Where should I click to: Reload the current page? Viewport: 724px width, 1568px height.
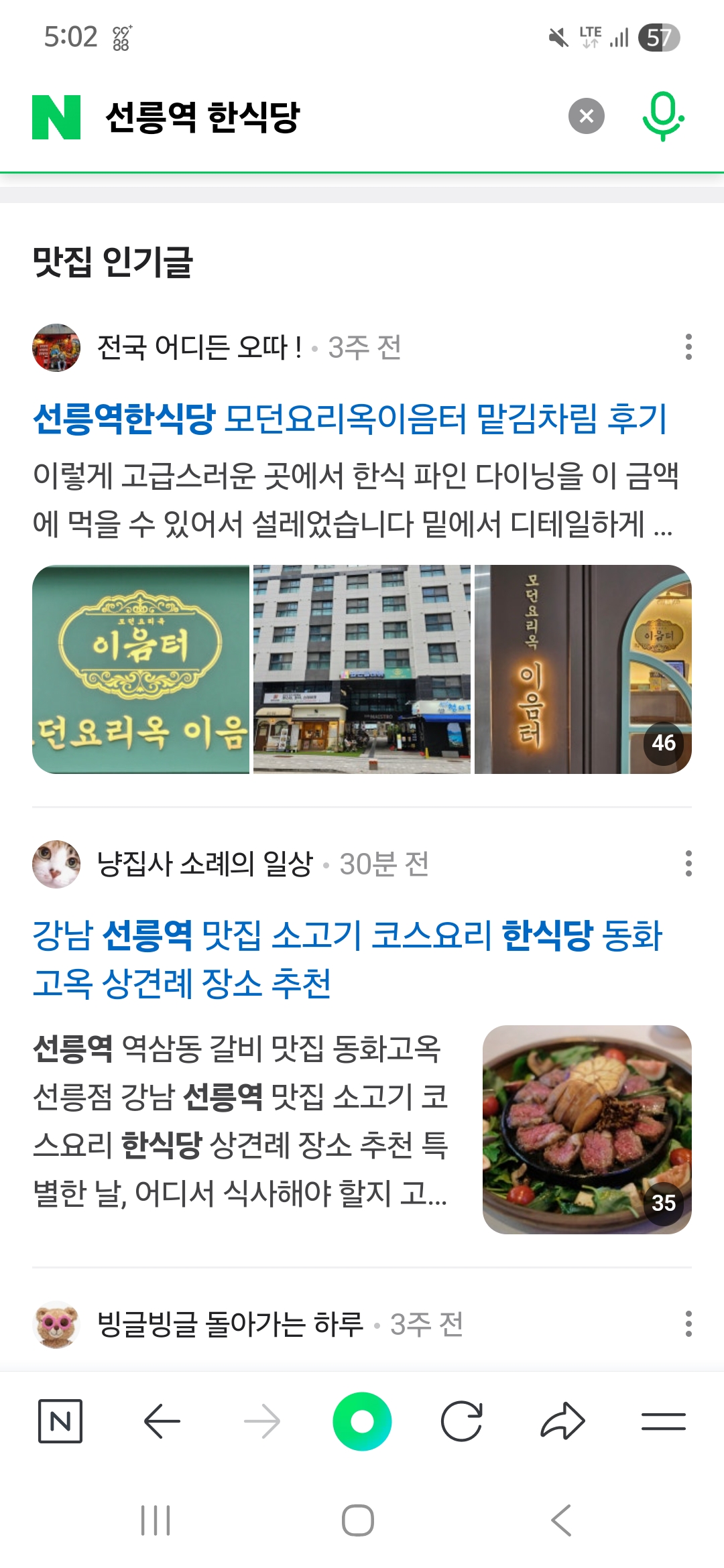[x=462, y=1421]
